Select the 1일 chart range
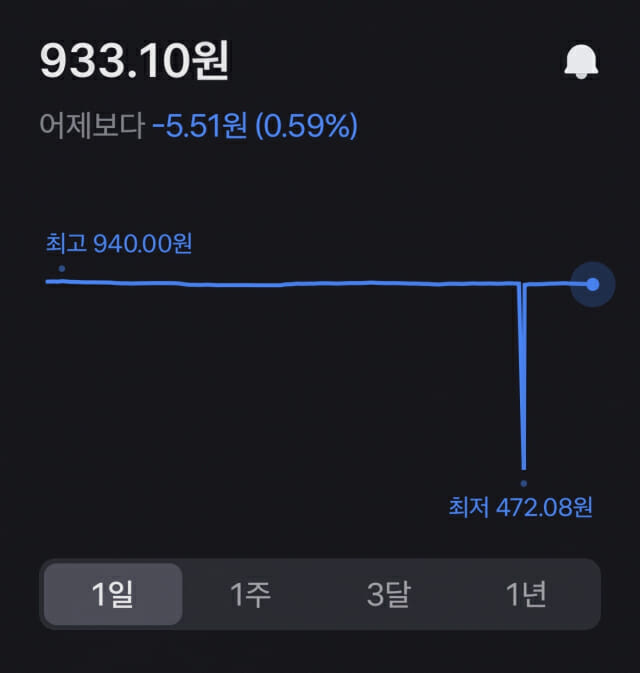640x673 pixels. 112,595
